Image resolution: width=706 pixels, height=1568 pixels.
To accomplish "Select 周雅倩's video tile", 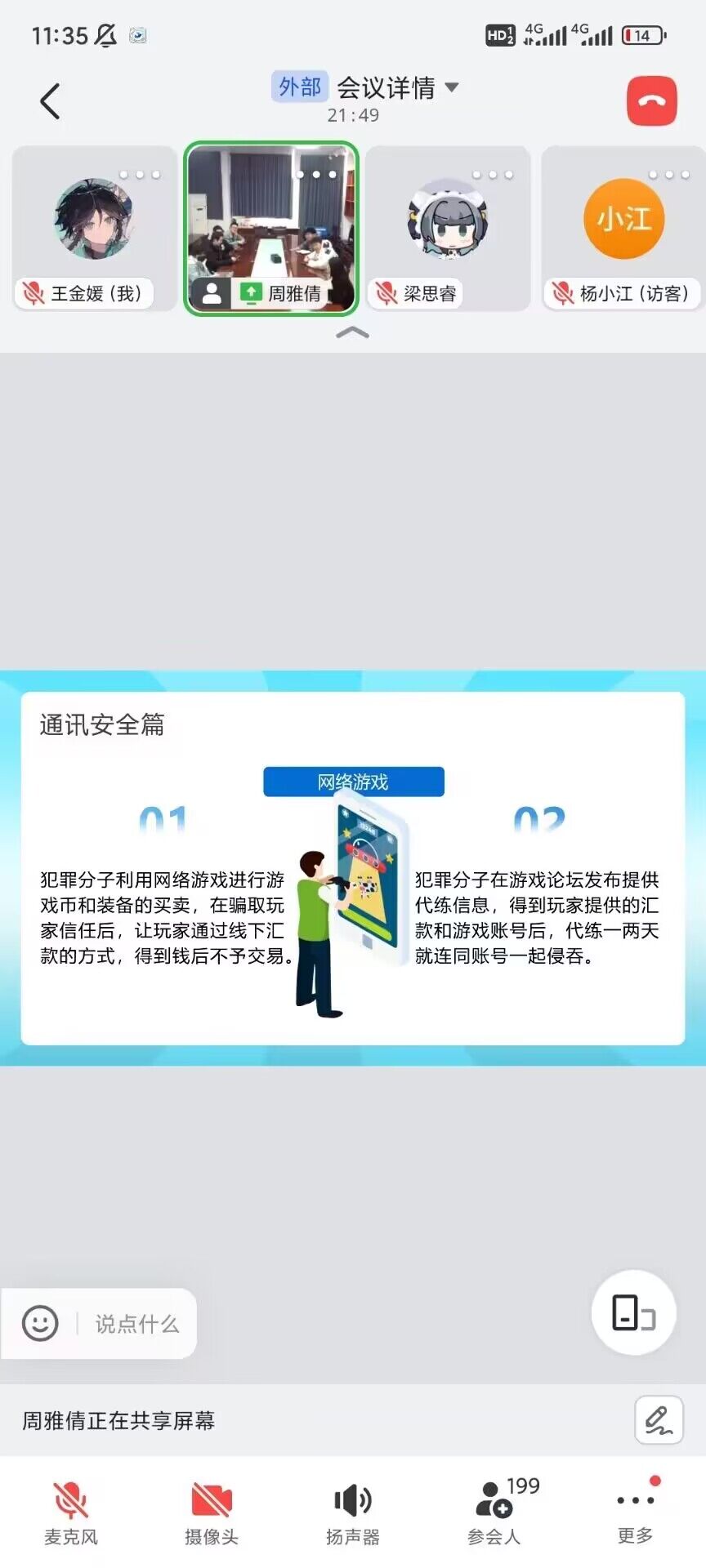I will point(271,229).
